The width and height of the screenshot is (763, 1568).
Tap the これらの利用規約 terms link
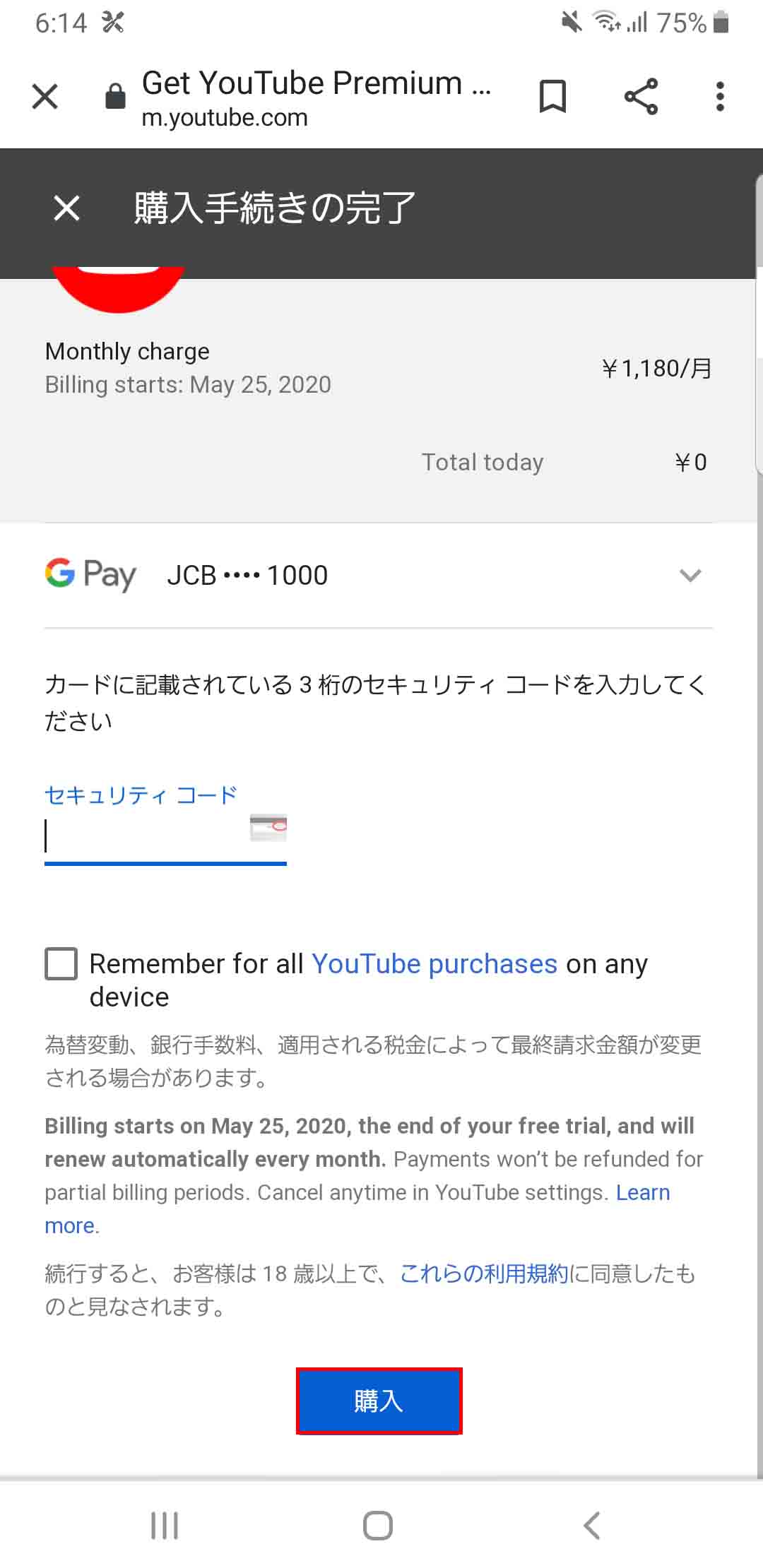click(485, 1275)
